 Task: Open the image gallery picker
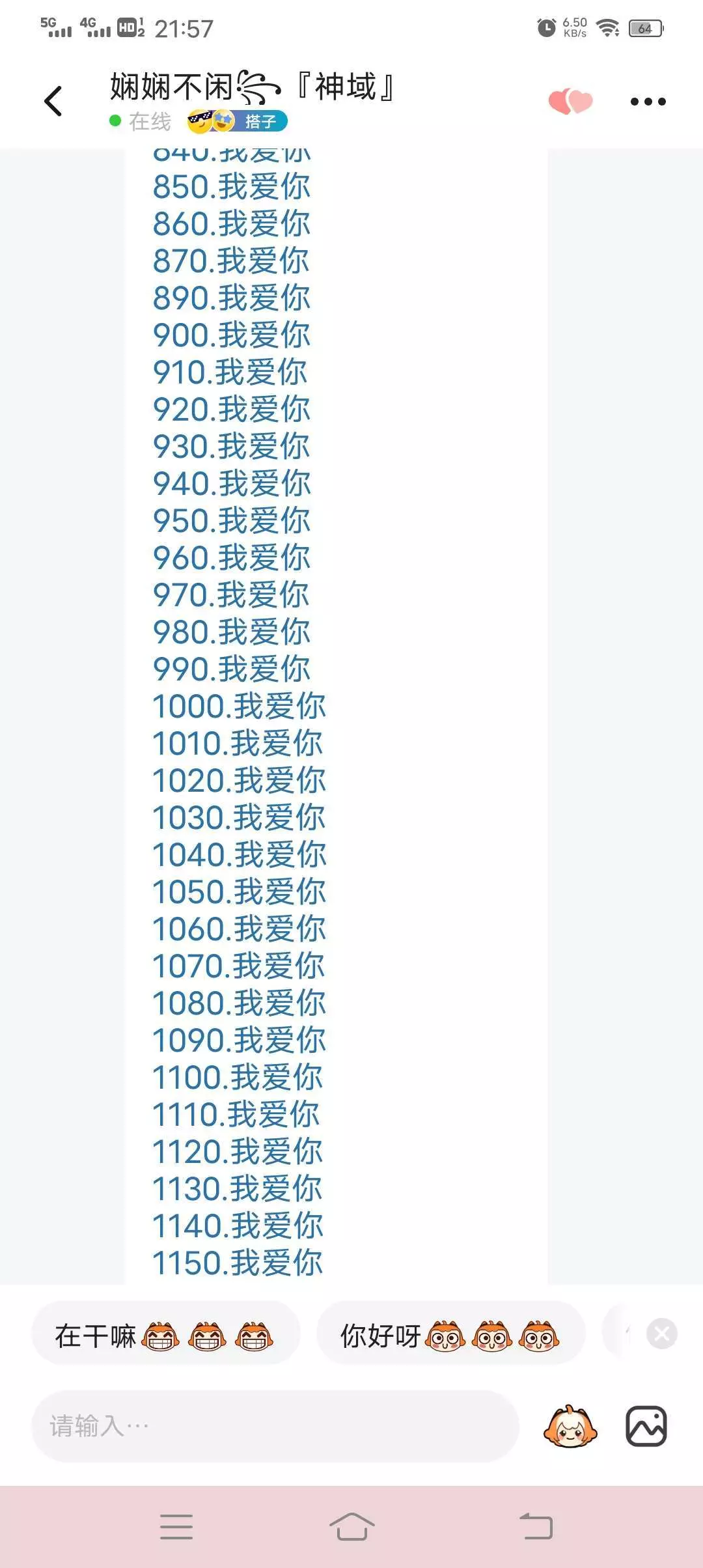click(x=646, y=1426)
